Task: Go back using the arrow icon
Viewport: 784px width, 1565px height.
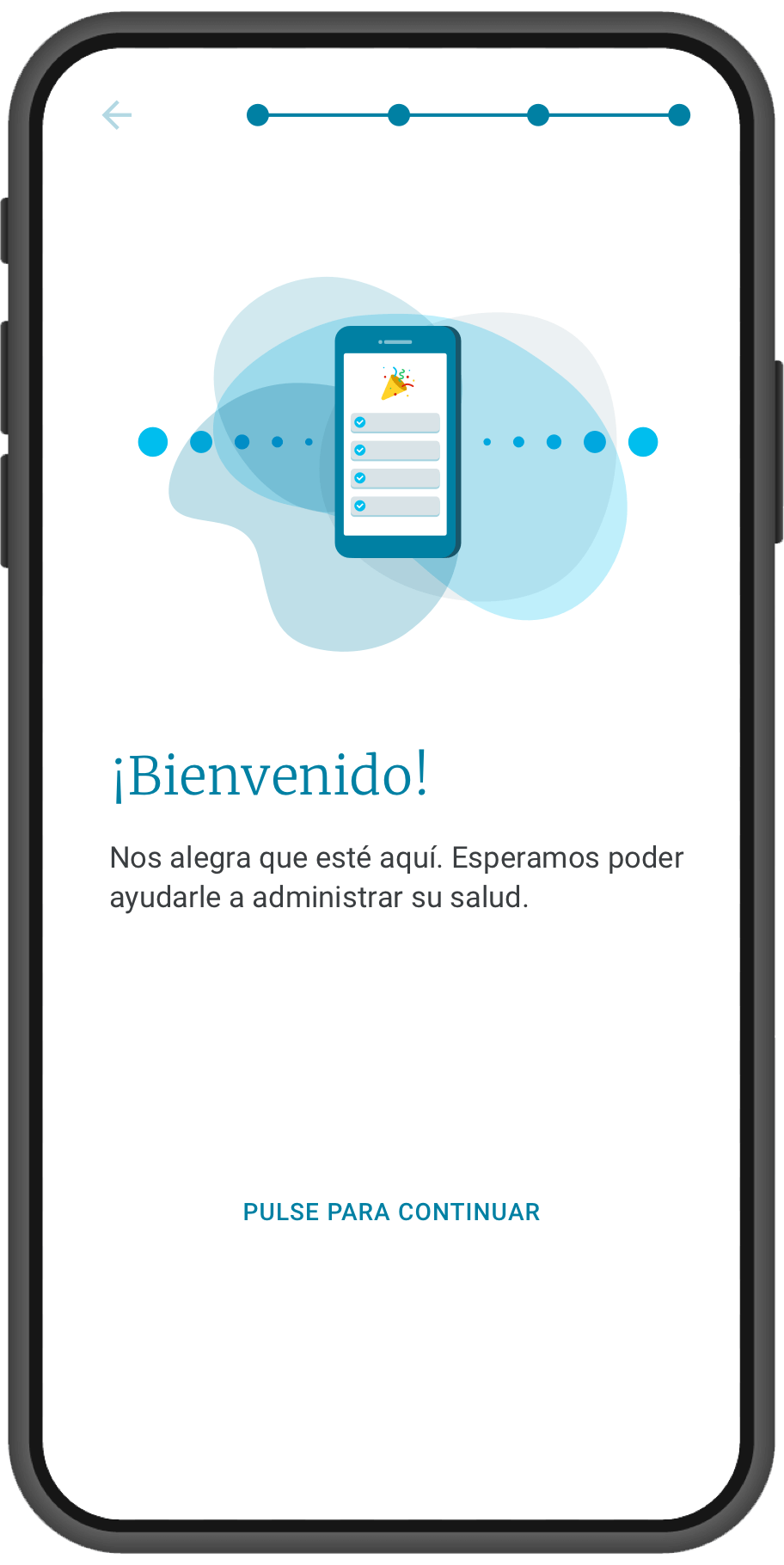Action: click(x=117, y=115)
